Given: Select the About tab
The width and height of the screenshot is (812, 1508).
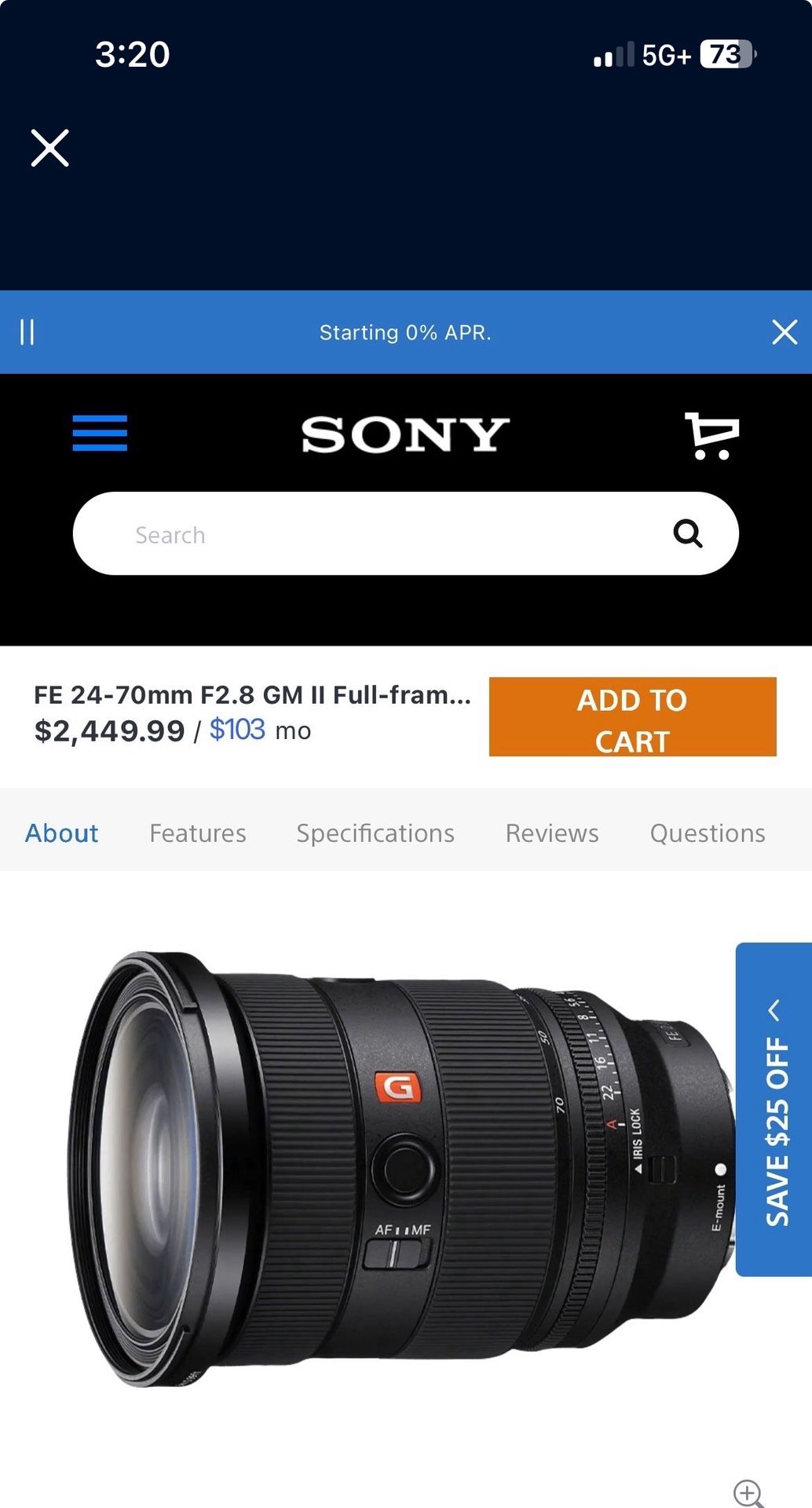Looking at the screenshot, I should click(62, 833).
